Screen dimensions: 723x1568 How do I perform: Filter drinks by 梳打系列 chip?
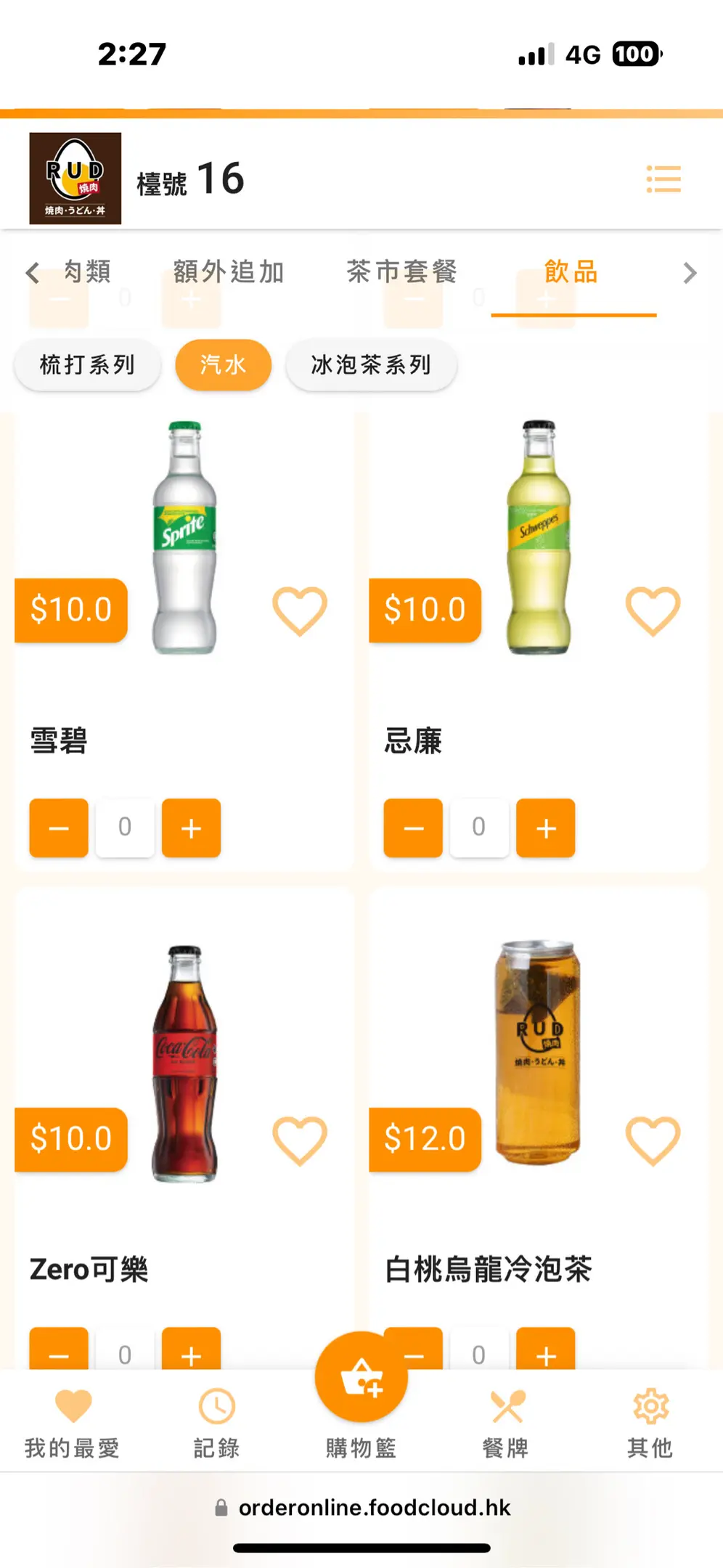point(87,364)
